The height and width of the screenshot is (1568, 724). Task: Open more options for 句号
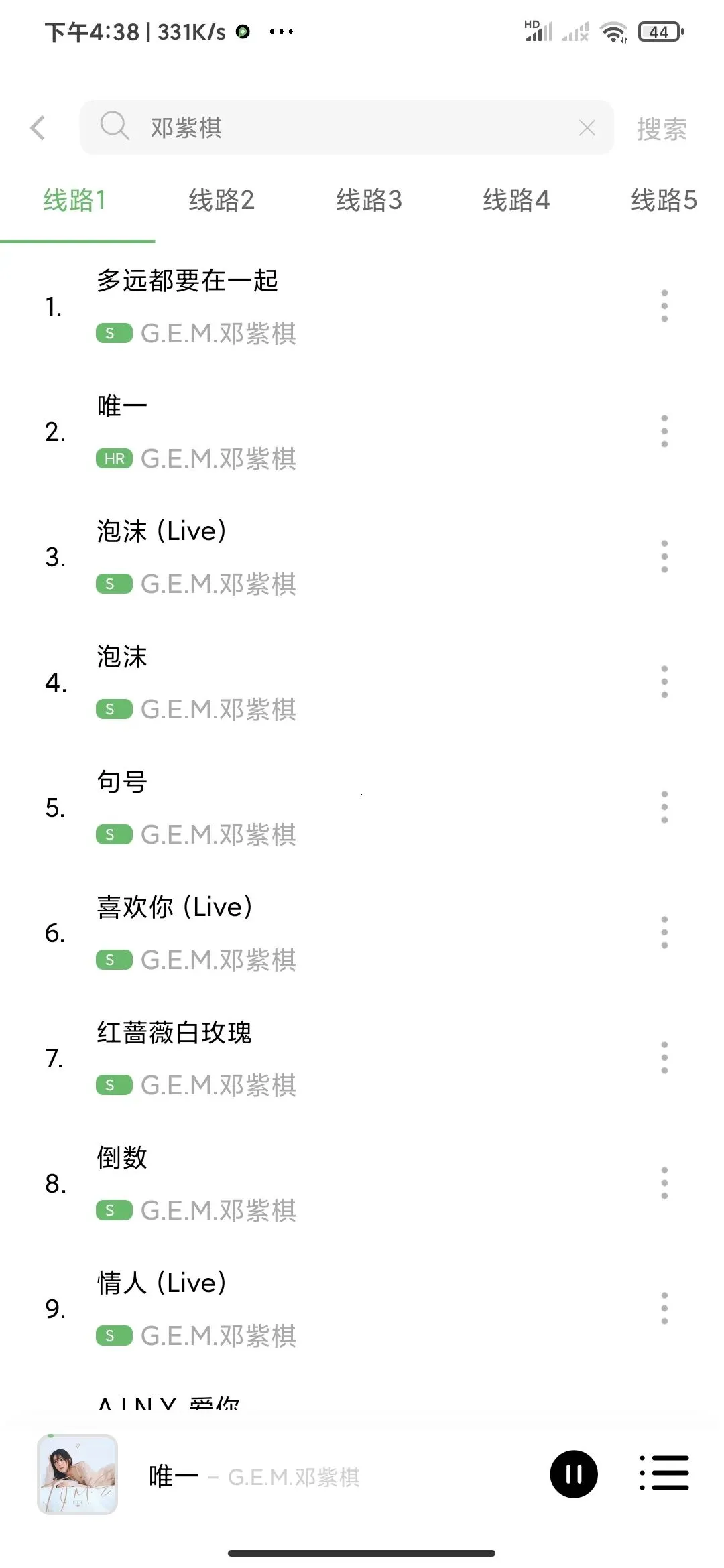[664, 807]
